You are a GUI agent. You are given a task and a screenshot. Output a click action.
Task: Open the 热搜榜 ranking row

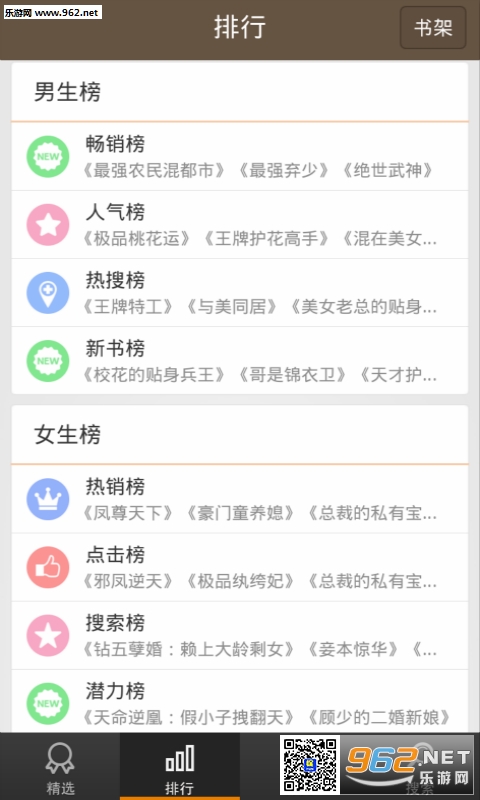point(240,293)
